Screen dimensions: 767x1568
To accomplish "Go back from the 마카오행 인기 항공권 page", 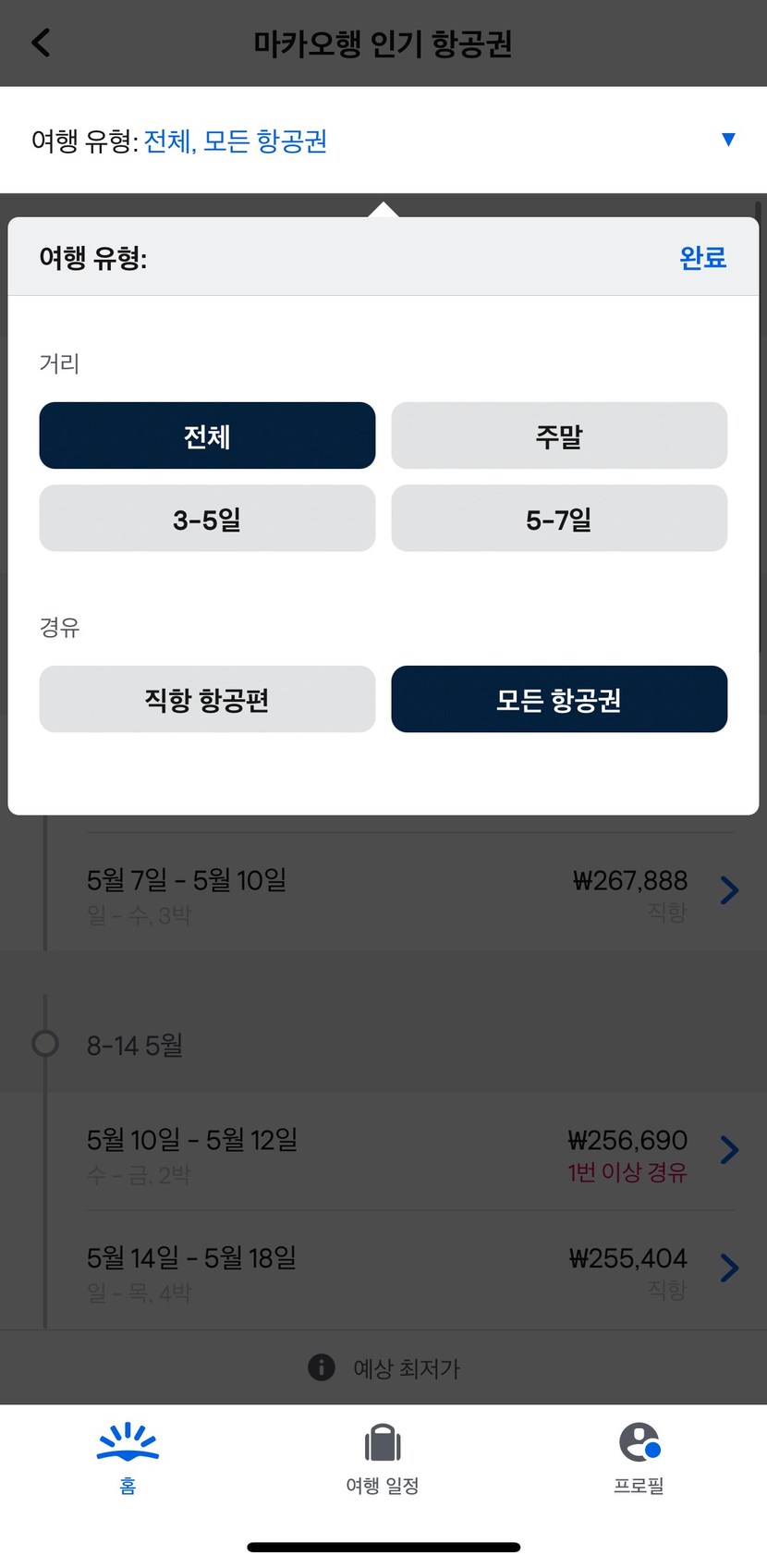I will coord(42,43).
